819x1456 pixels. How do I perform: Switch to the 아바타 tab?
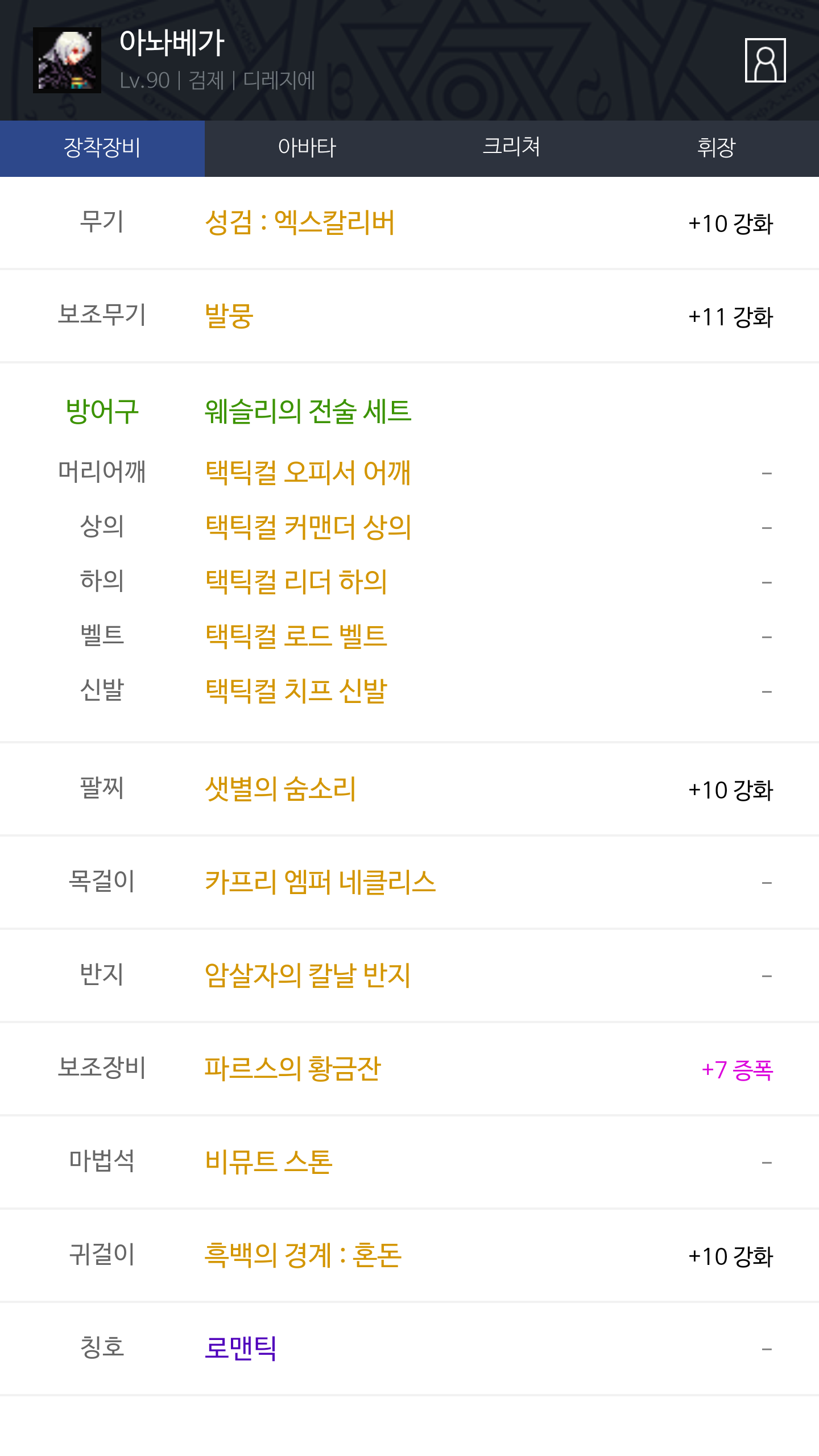click(307, 148)
